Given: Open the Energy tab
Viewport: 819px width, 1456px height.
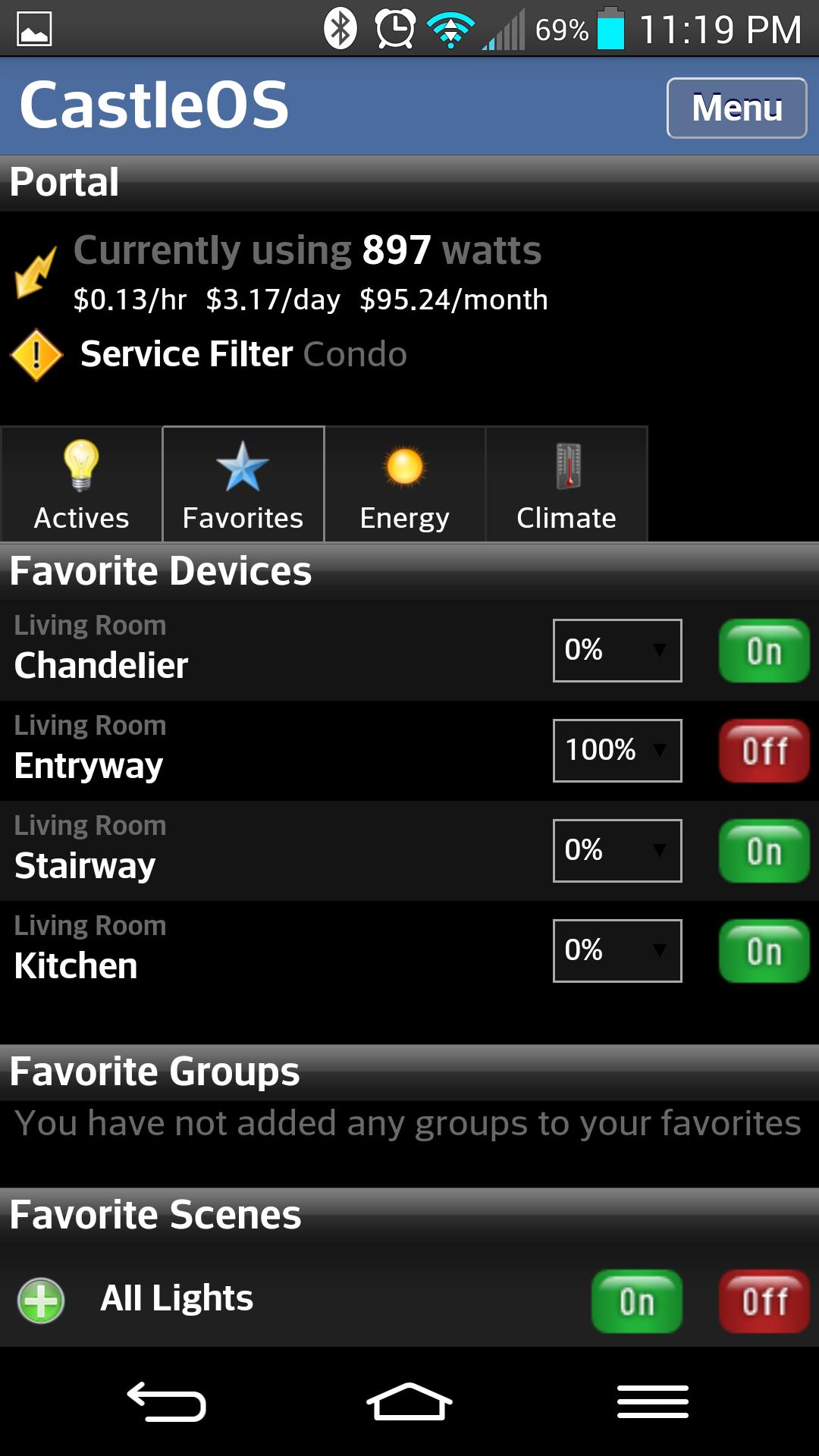Looking at the screenshot, I should tap(404, 485).
